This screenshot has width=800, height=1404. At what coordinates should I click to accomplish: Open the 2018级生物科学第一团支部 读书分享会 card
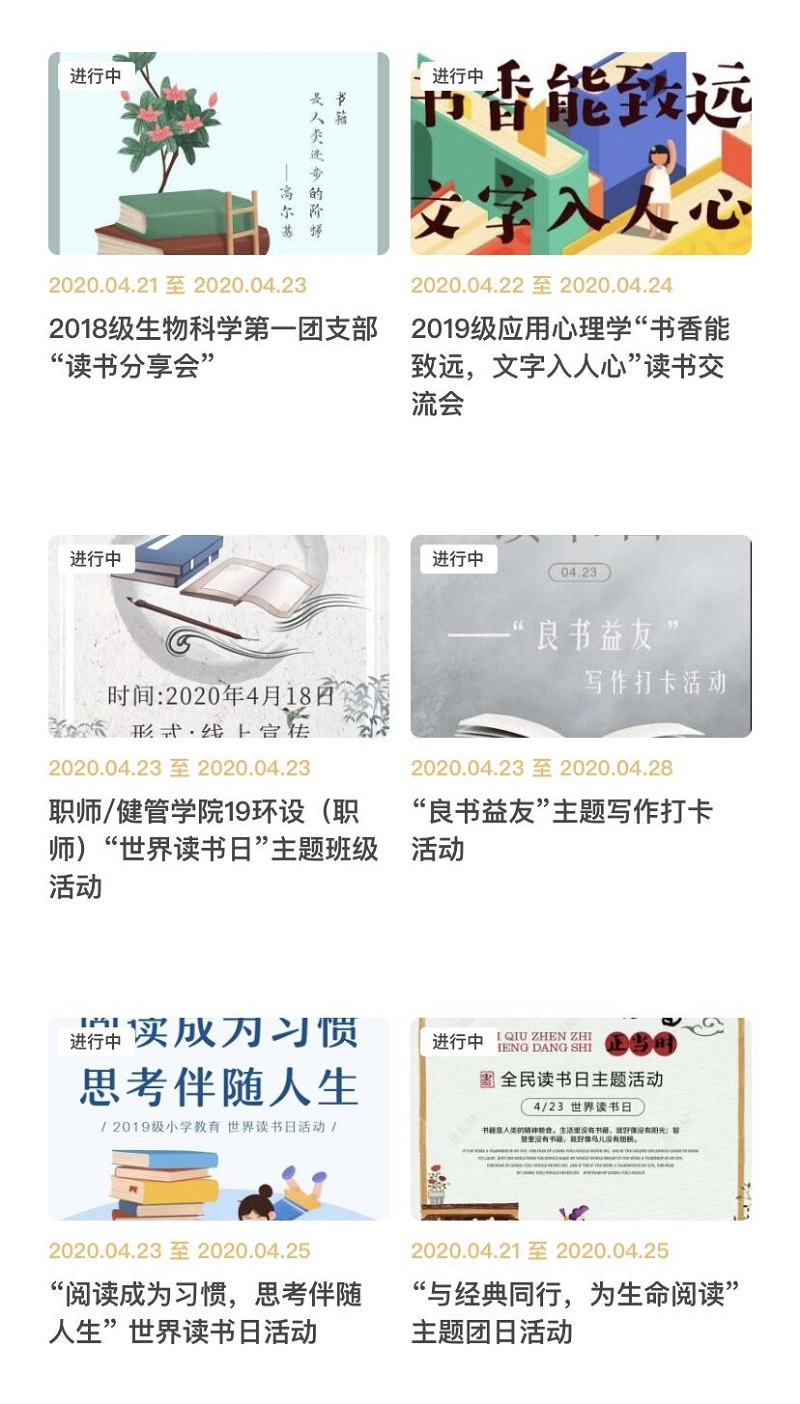[x=218, y=154]
